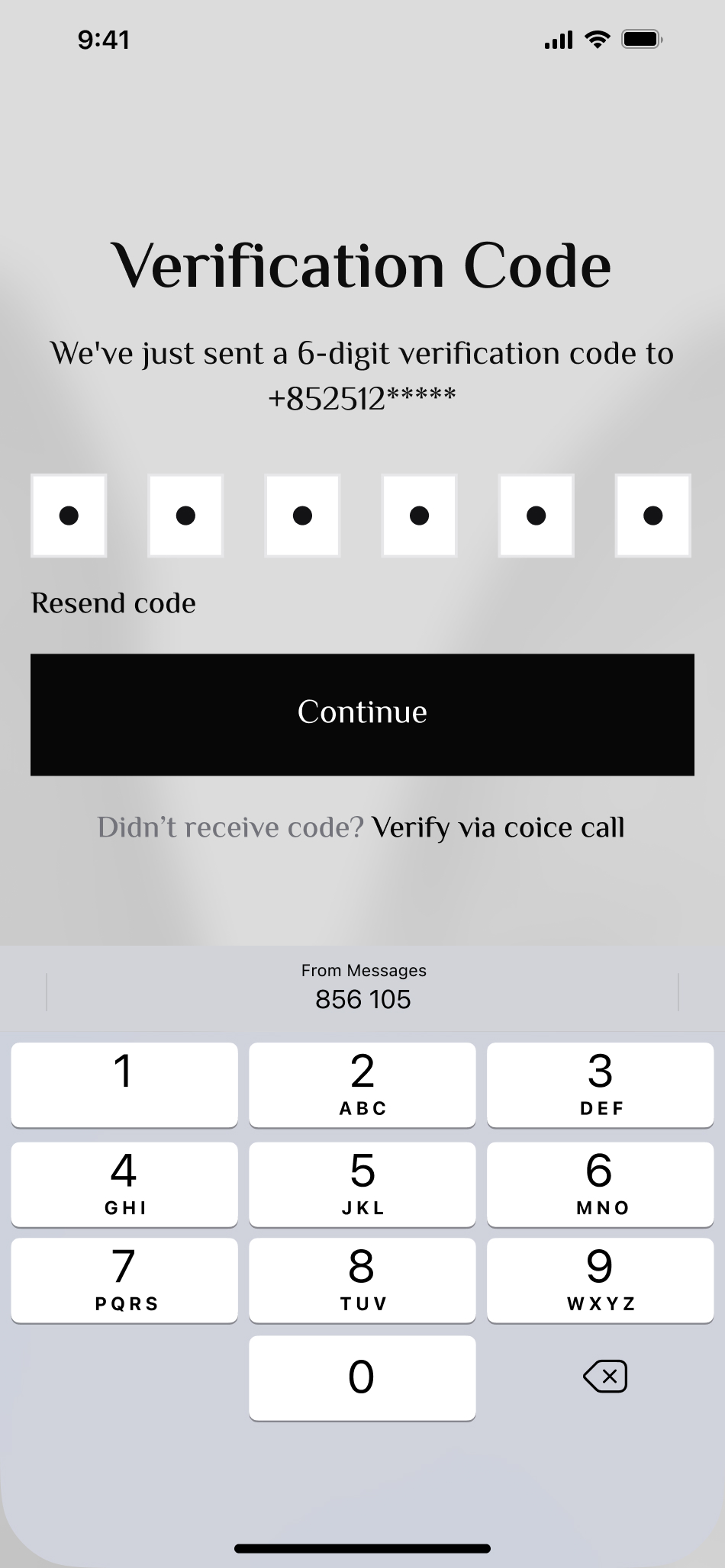This screenshot has height=1568, width=725.
Task: Select the last verification code digit box
Action: click(x=653, y=516)
